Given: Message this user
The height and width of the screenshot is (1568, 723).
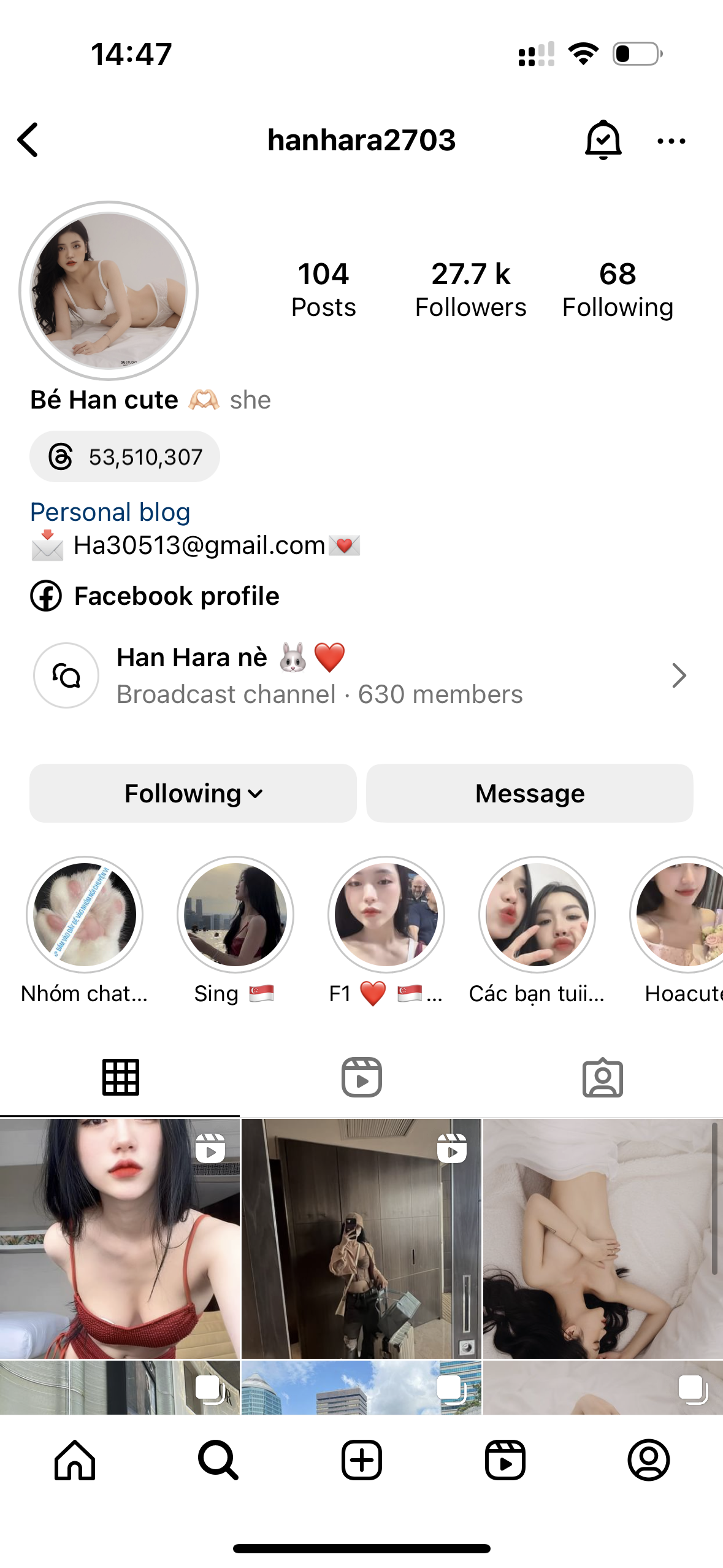Looking at the screenshot, I should pos(530,793).
